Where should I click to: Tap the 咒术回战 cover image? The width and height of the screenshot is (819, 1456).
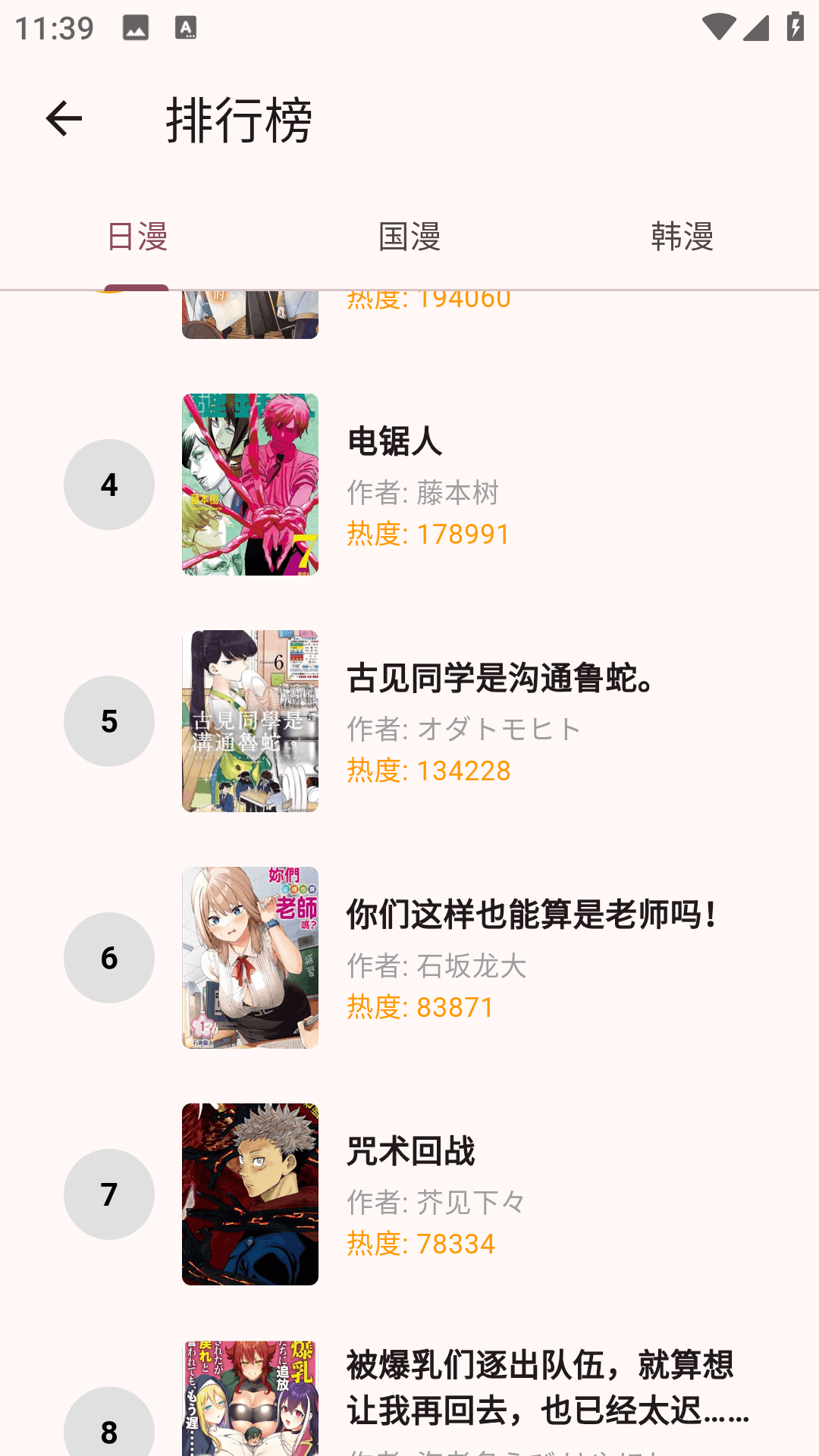coord(250,1194)
